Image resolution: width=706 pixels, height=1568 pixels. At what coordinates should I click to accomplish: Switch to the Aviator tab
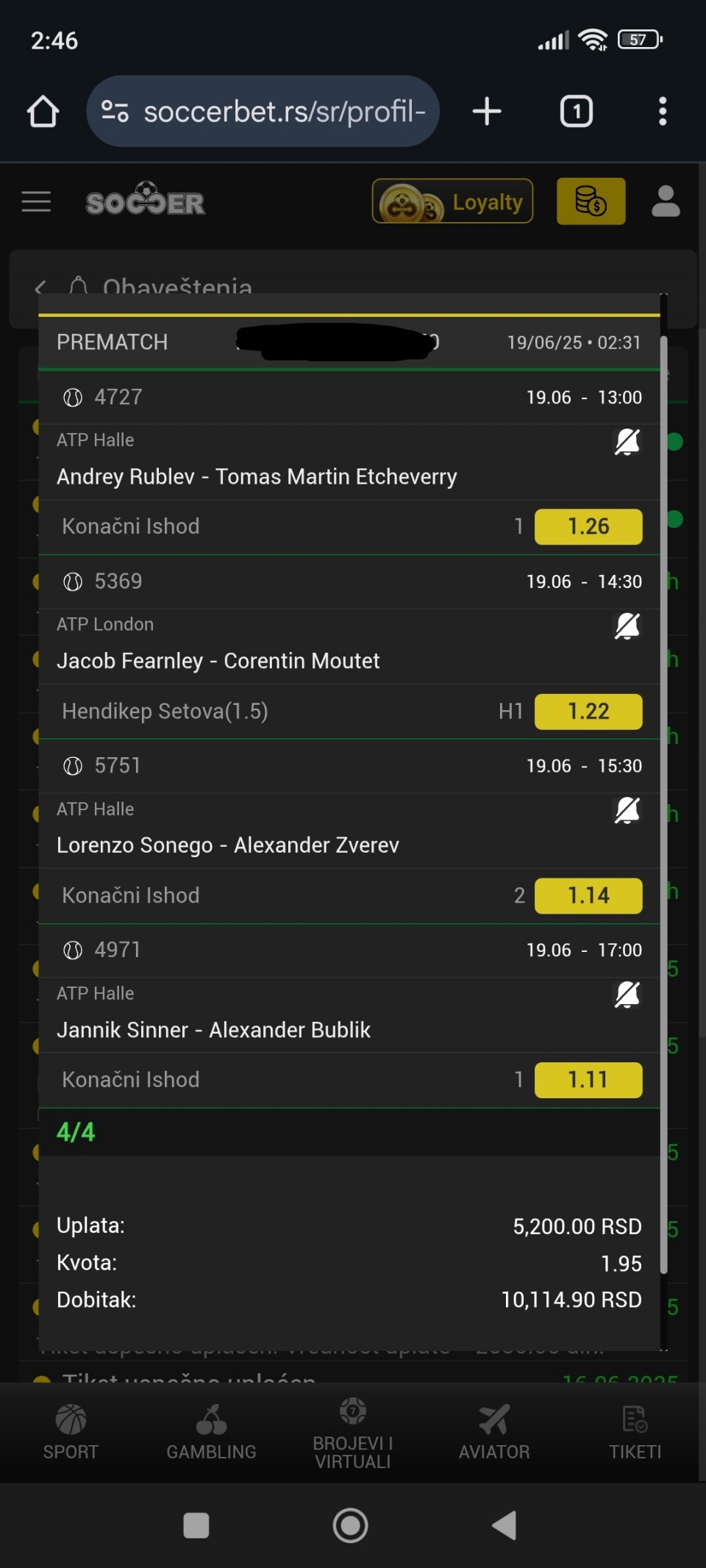[x=494, y=1433]
